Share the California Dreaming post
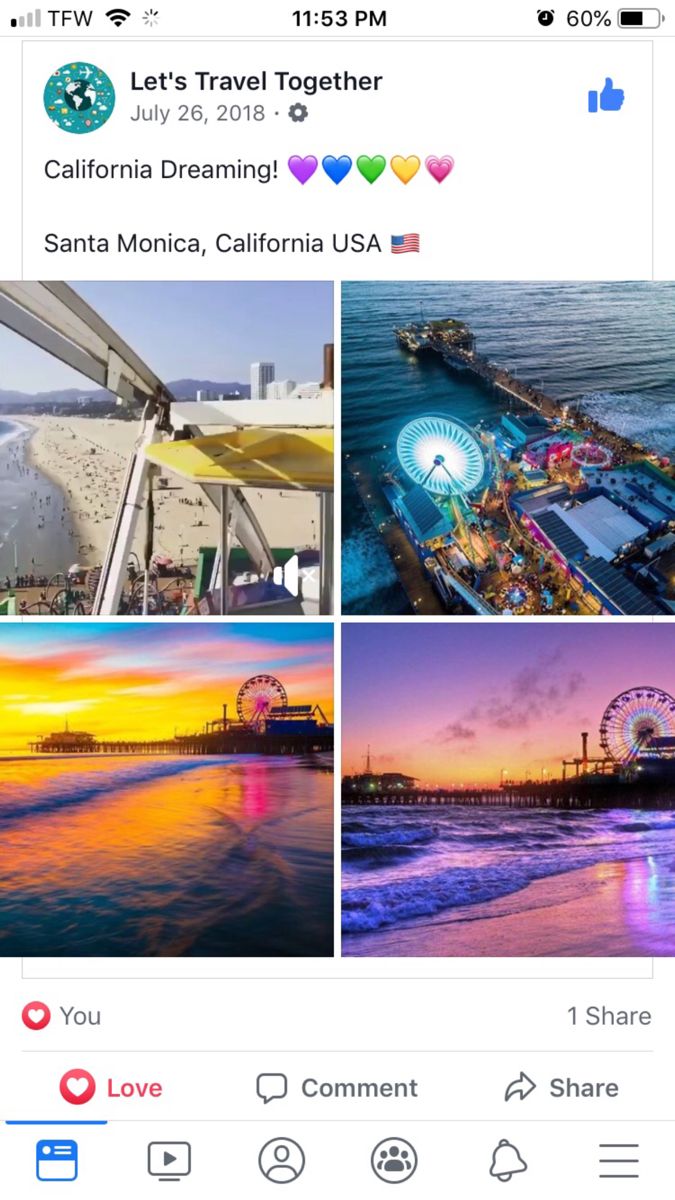Screen dimensions: 675x1200 [x=562, y=1088]
